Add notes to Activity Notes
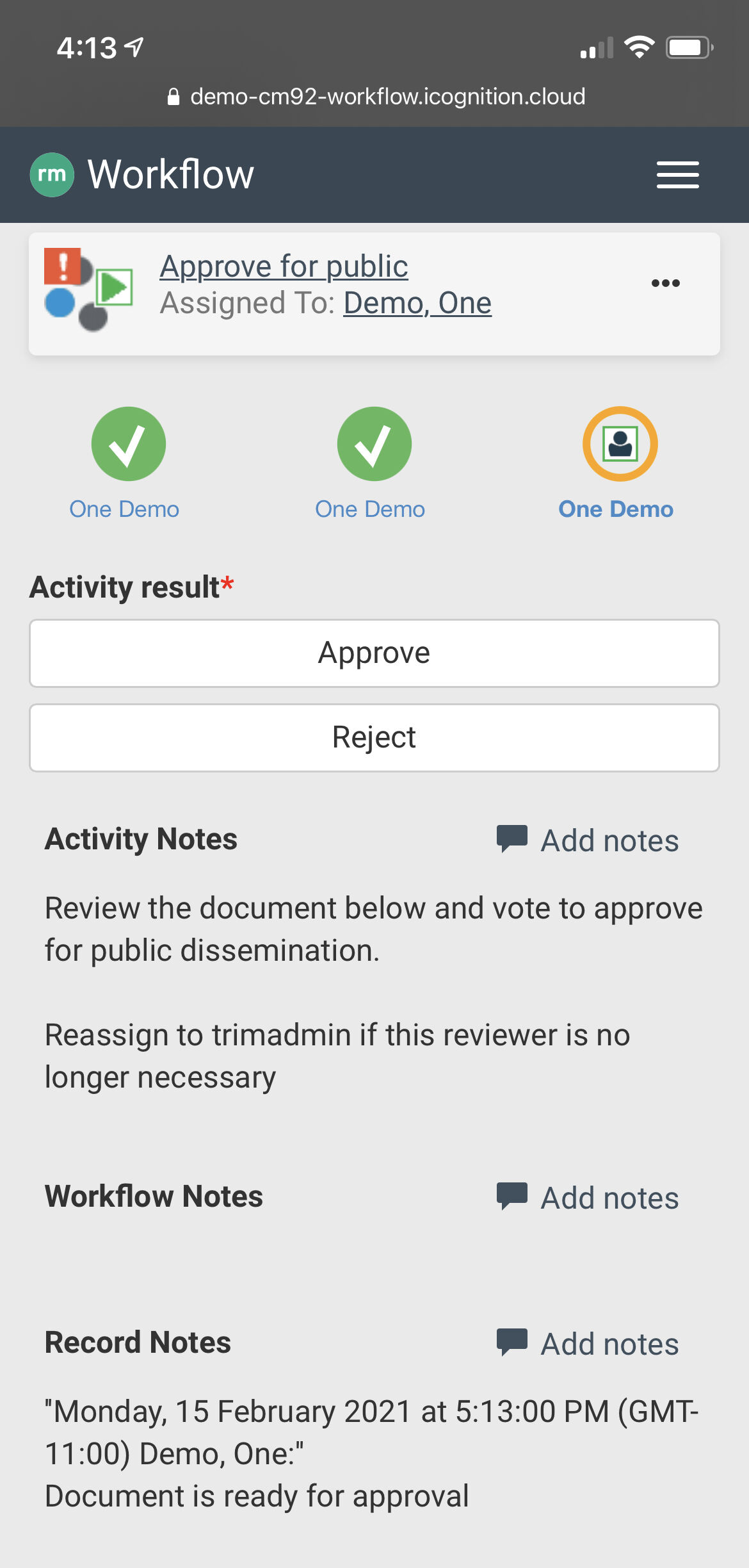 click(x=588, y=840)
